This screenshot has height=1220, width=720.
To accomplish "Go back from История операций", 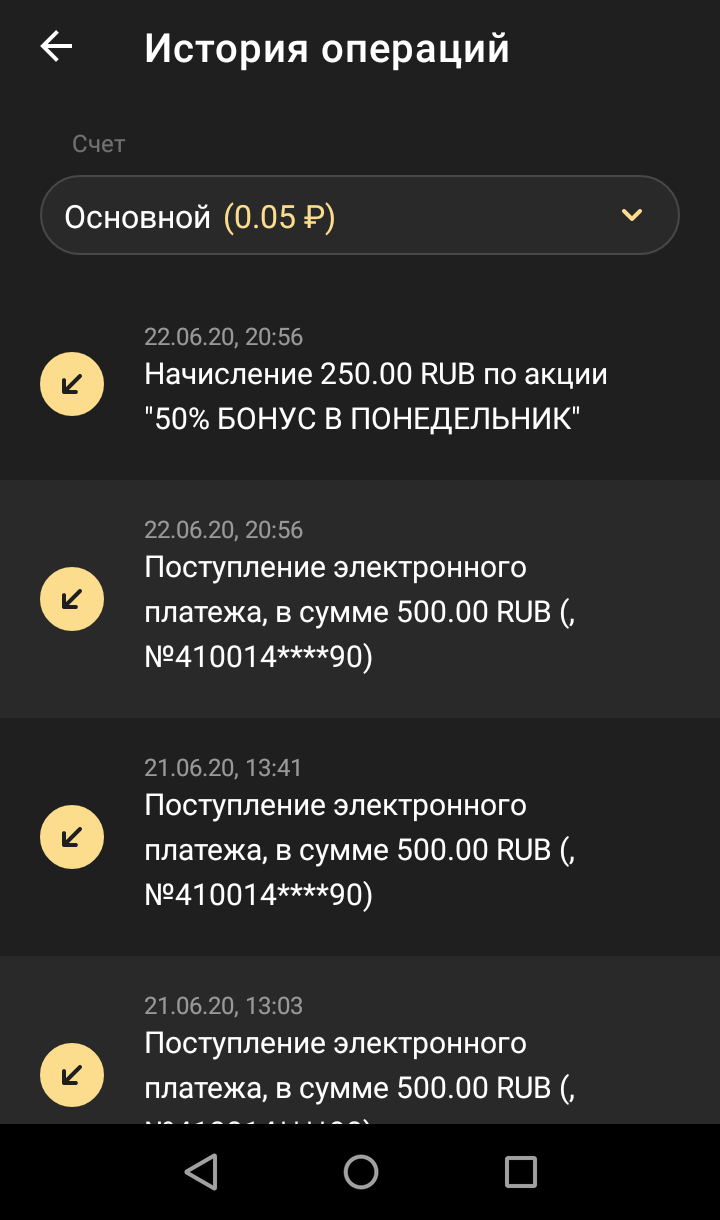I will [56, 47].
